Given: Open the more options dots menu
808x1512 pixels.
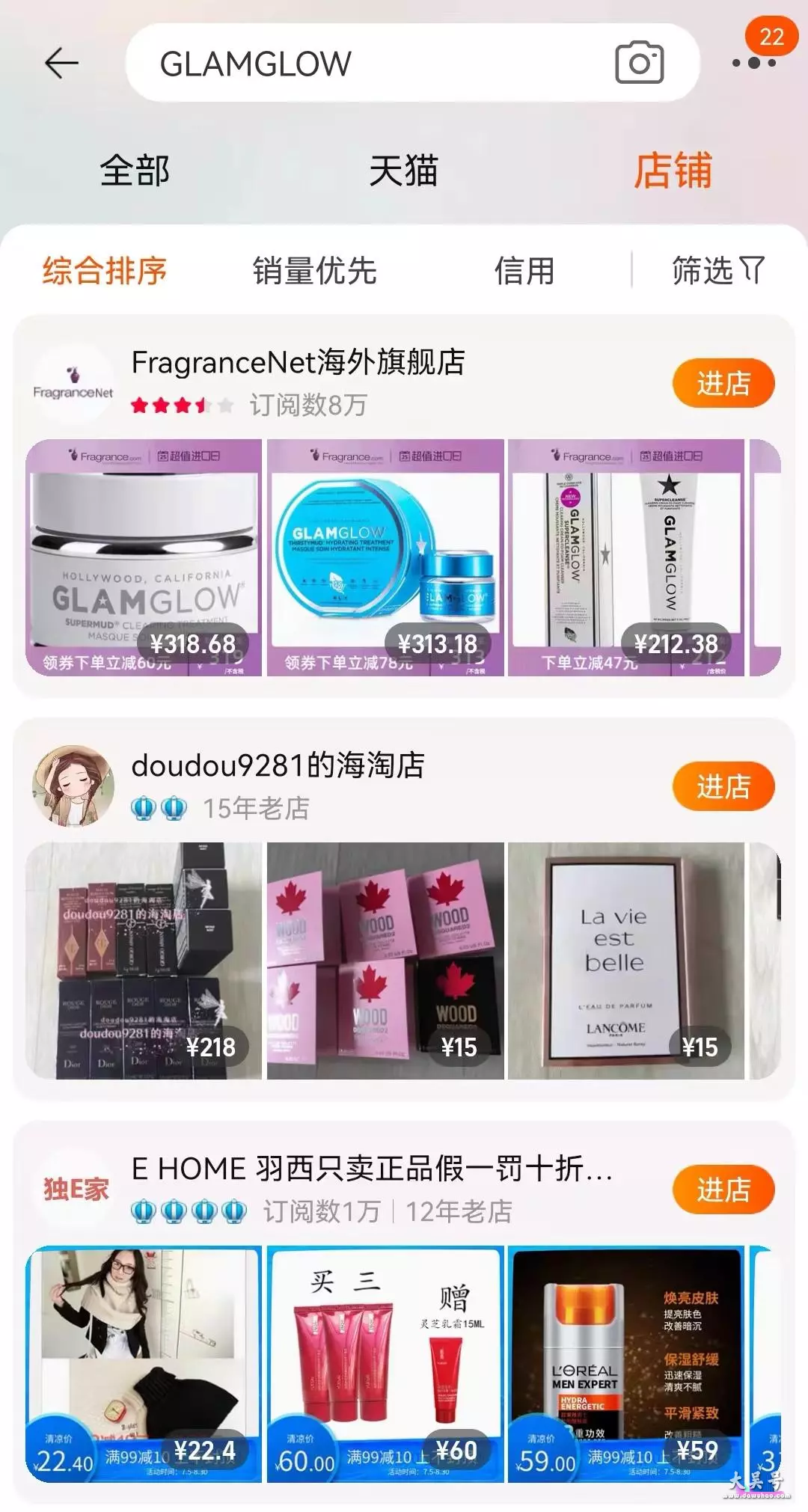Looking at the screenshot, I should click(x=753, y=63).
